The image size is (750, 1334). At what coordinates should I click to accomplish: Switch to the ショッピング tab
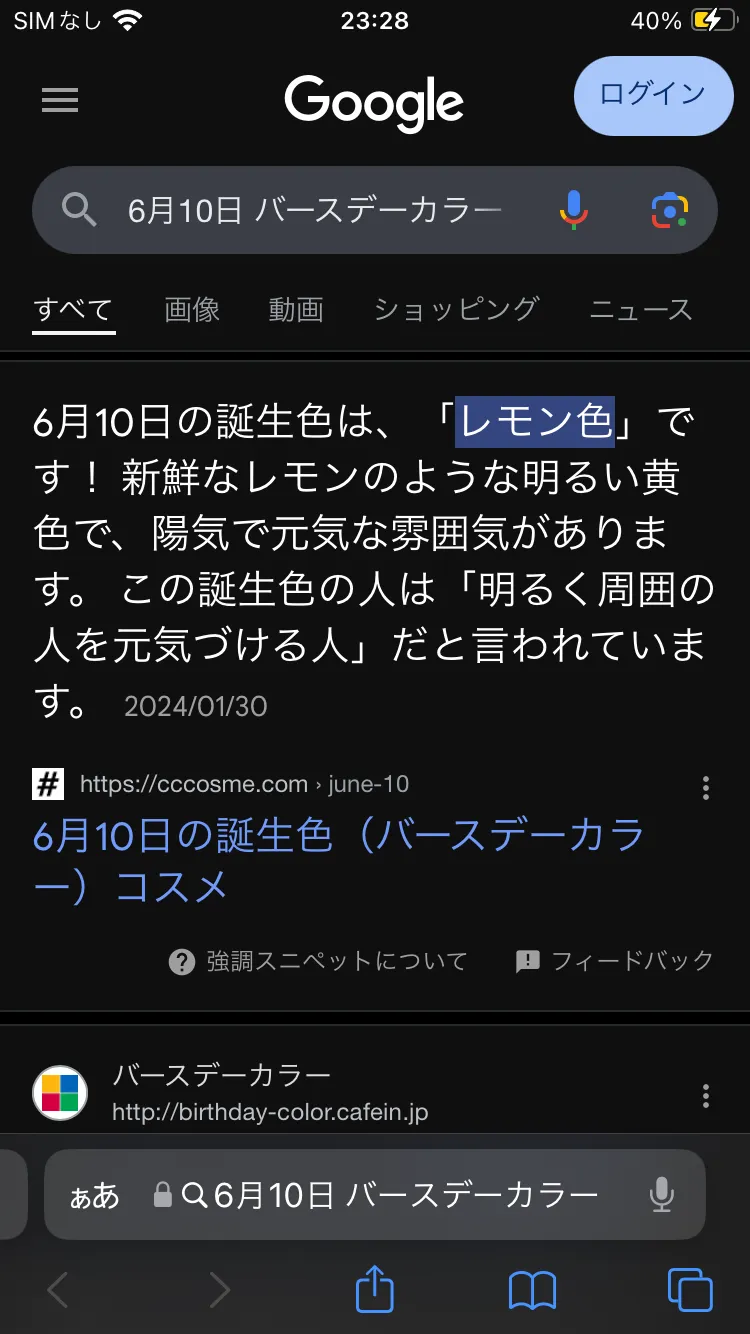[456, 310]
